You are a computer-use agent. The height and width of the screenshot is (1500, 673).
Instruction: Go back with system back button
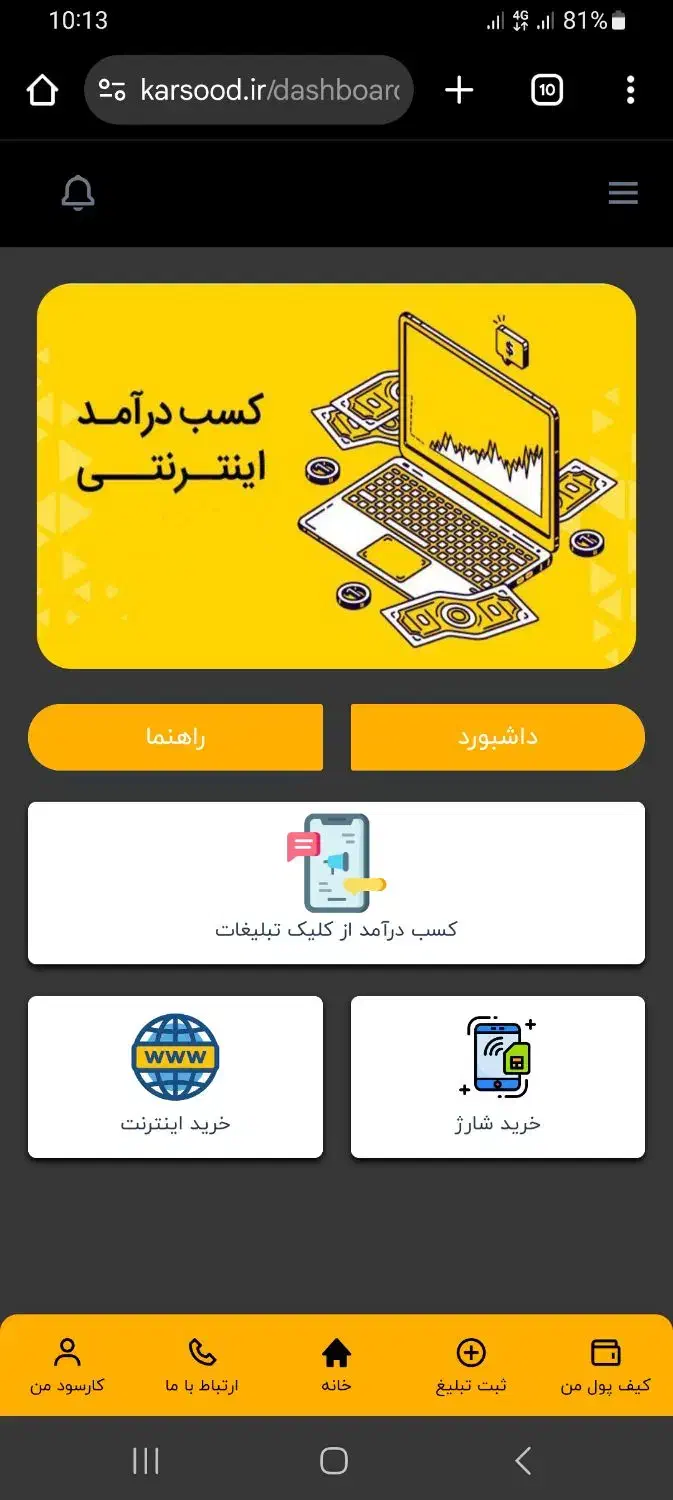[x=522, y=1461]
